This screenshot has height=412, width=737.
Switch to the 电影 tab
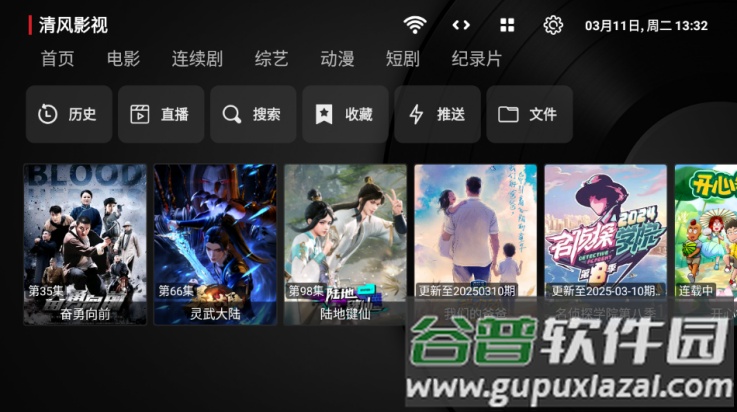pos(123,59)
